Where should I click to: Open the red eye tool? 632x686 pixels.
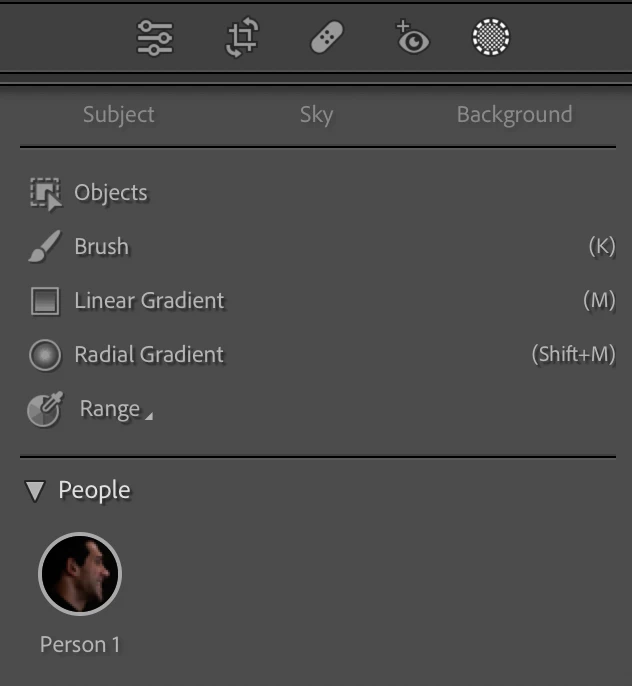pyautogui.click(x=411, y=38)
